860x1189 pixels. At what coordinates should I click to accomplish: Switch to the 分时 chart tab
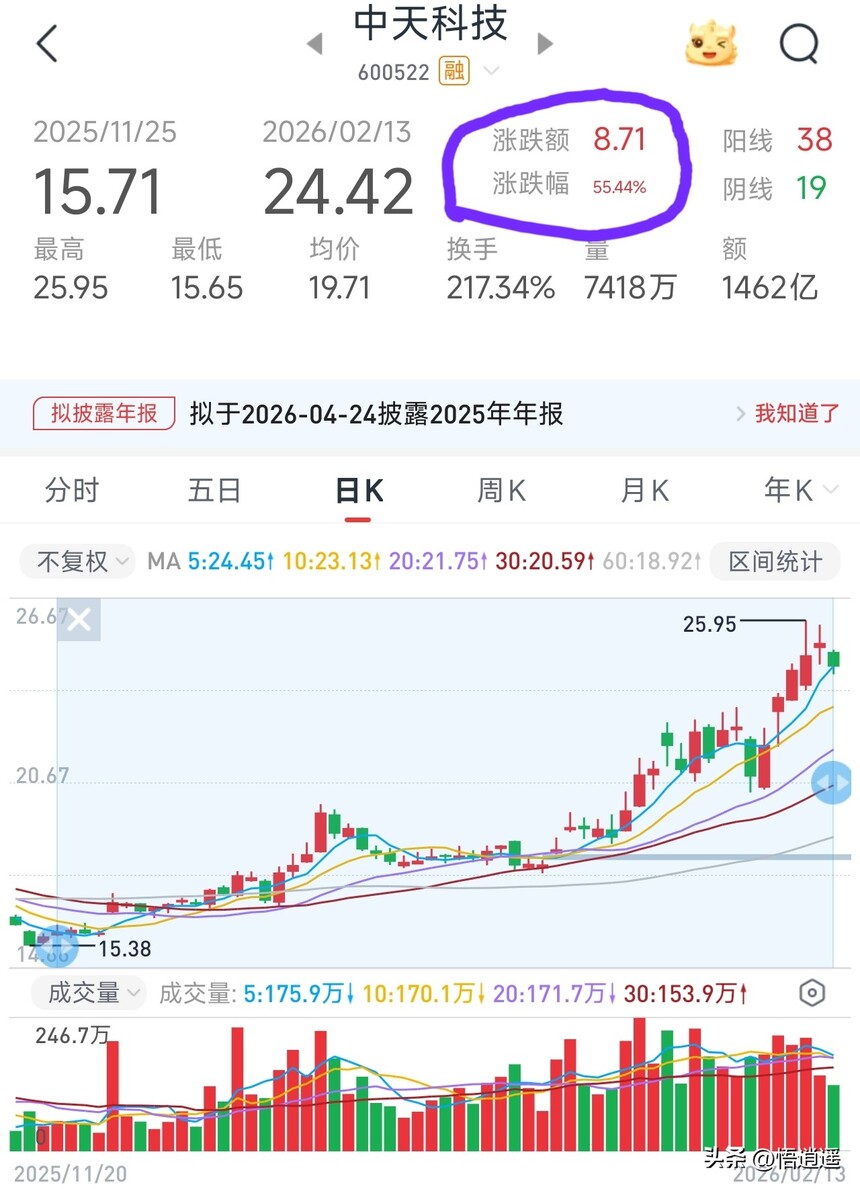click(72, 491)
